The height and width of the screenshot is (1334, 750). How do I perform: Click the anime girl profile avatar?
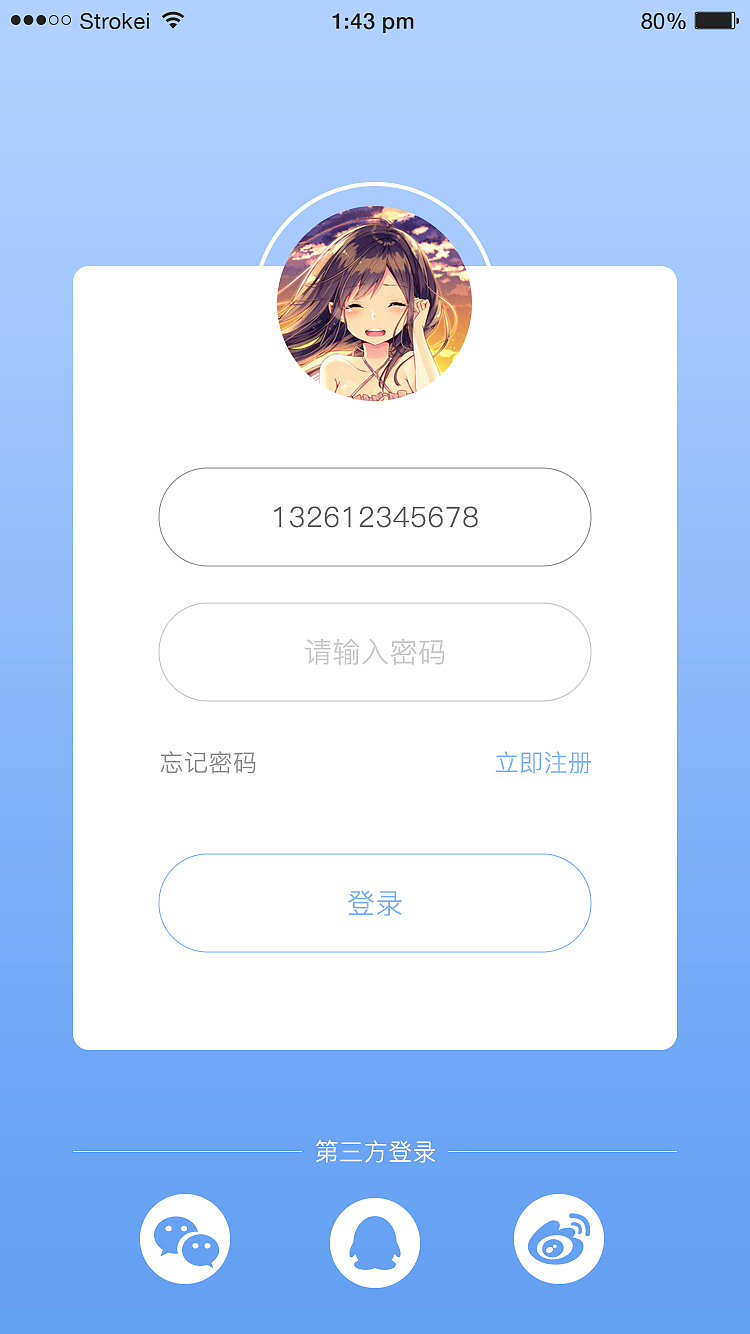374,300
